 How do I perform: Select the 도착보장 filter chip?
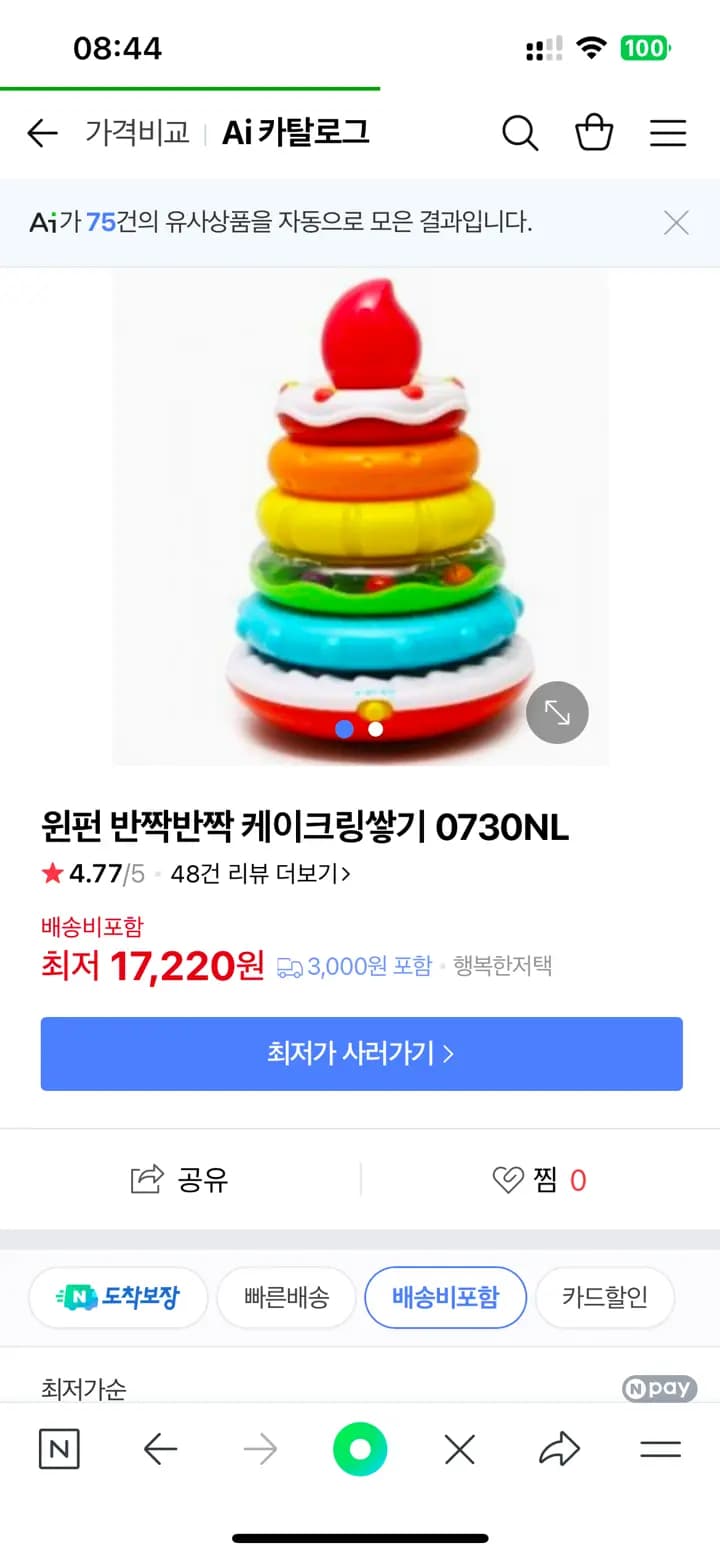pyautogui.click(x=118, y=1297)
